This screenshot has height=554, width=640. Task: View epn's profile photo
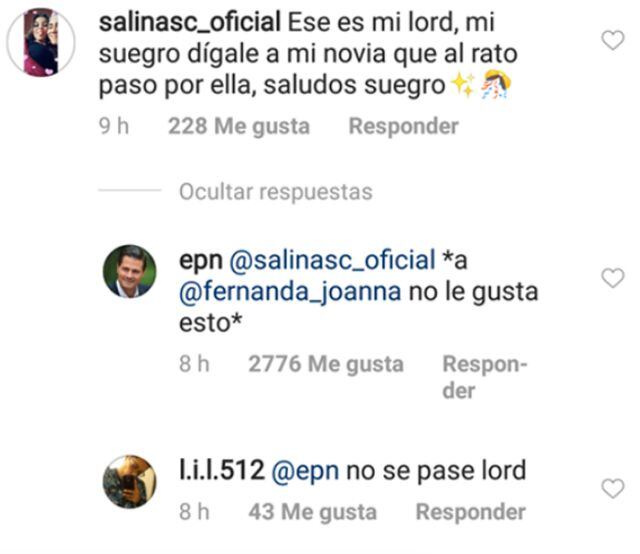coord(130,271)
